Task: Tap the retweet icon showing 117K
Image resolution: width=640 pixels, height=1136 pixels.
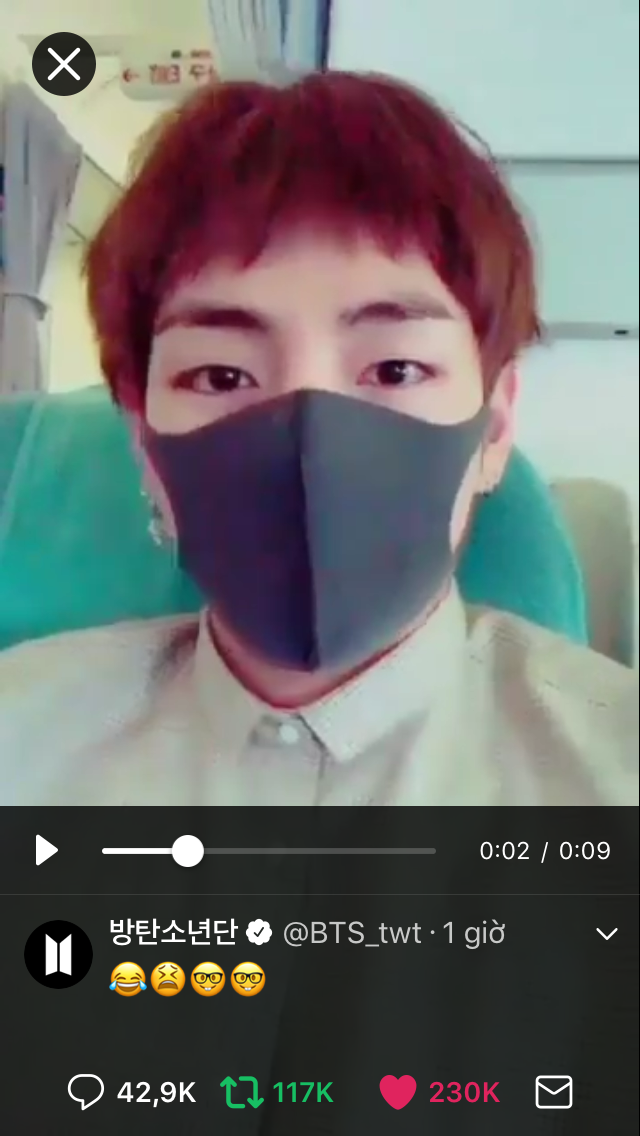Action: [240, 1092]
